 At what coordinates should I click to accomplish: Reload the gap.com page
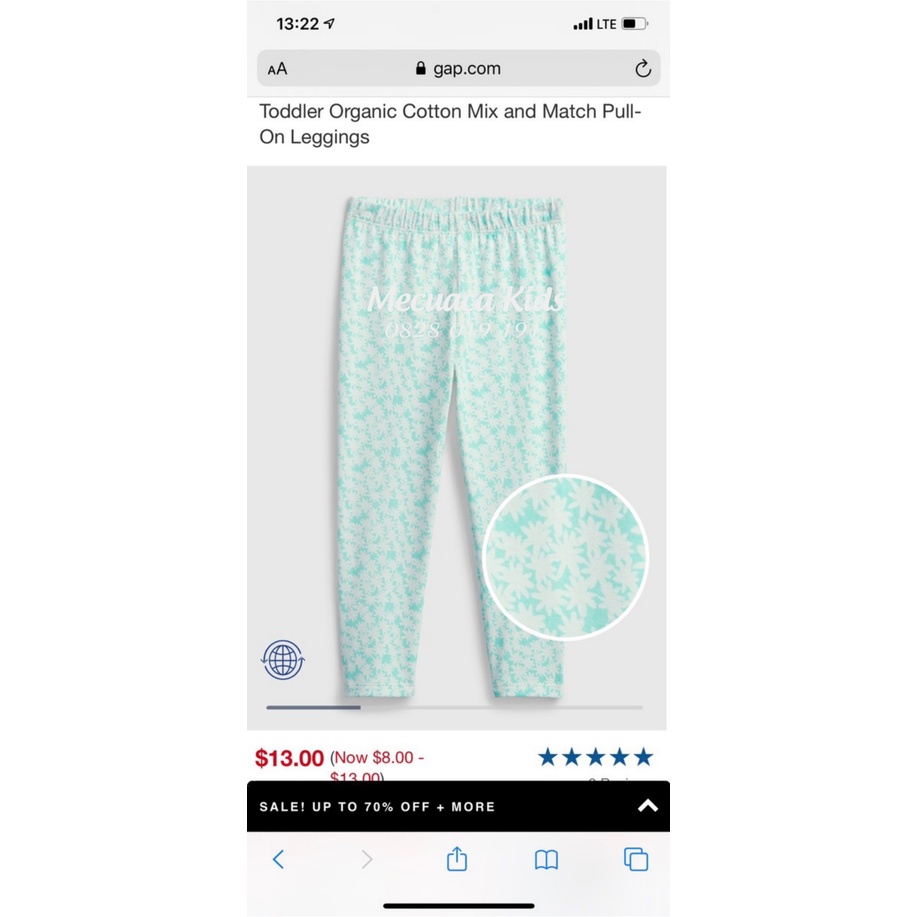click(643, 69)
